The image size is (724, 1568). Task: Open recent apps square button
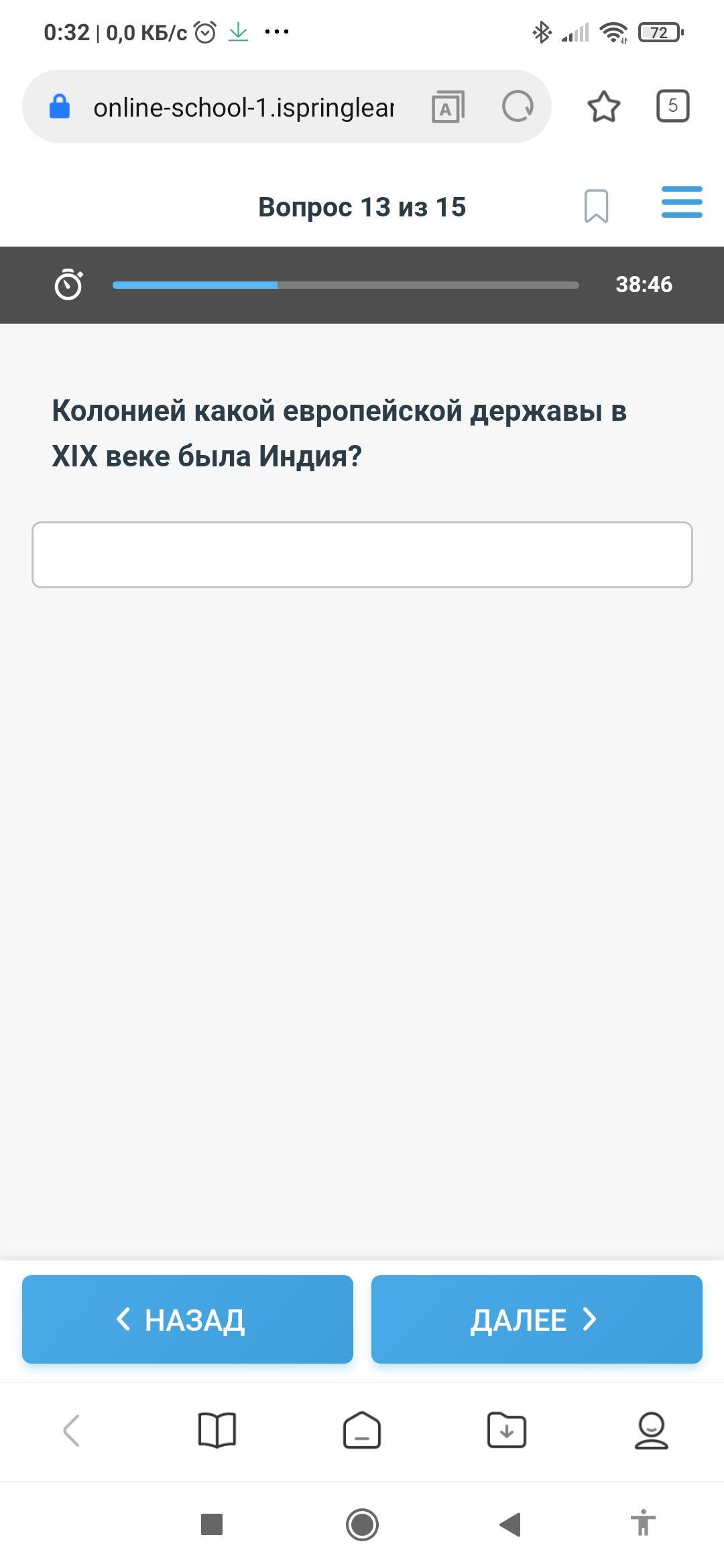212,1524
